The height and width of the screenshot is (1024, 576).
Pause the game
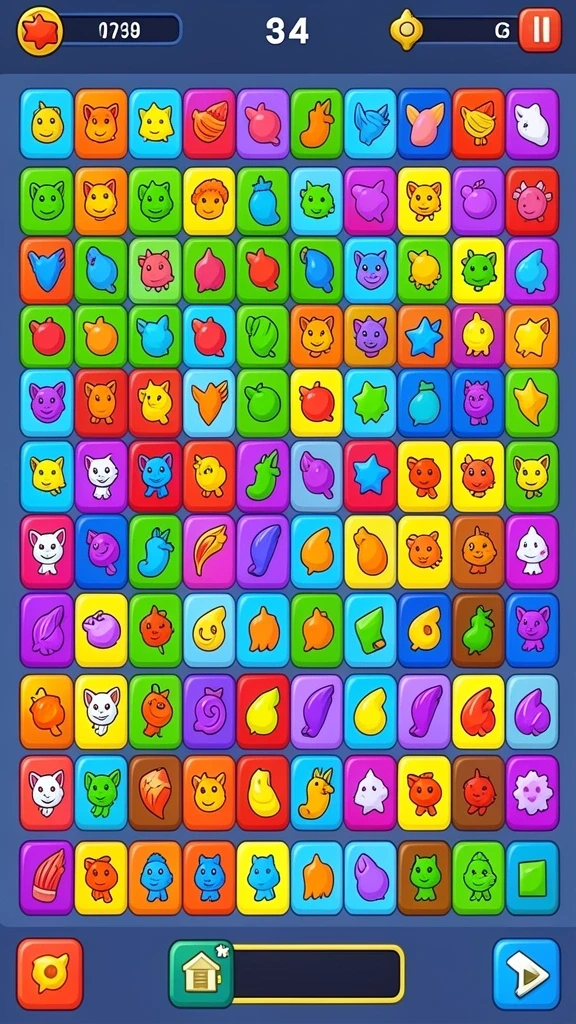(540, 30)
